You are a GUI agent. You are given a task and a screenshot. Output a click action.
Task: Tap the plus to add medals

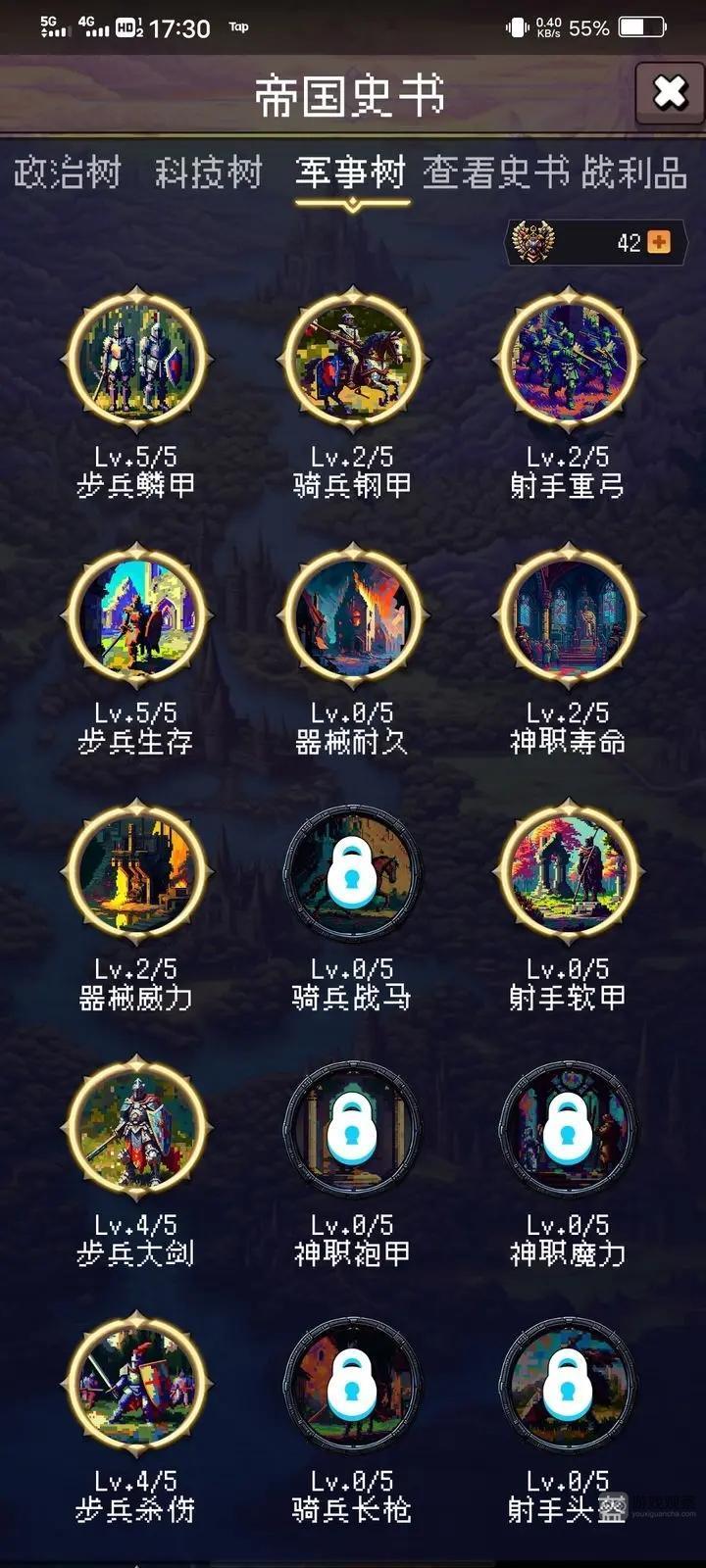pyautogui.click(x=659, y=242)
